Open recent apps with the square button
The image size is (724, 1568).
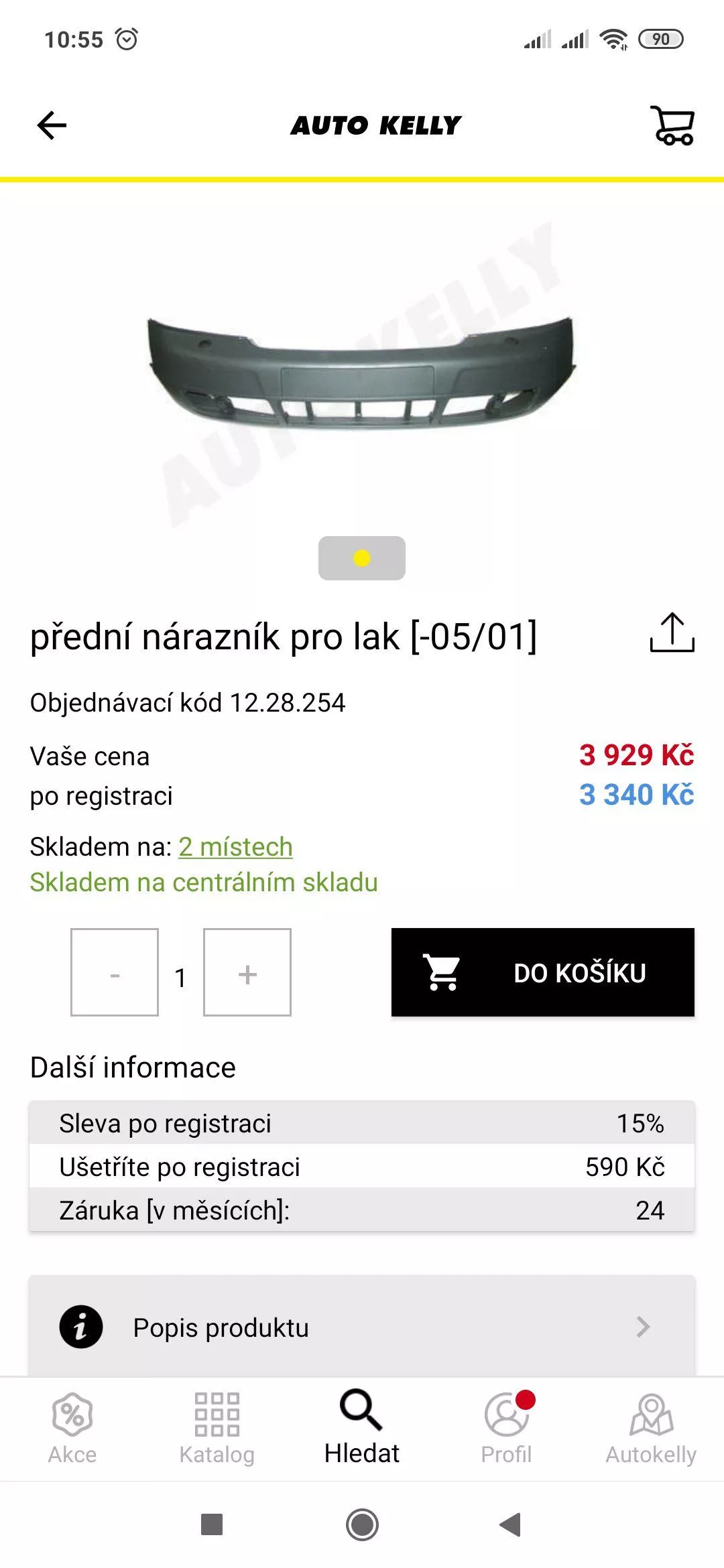click(212, 1525)
